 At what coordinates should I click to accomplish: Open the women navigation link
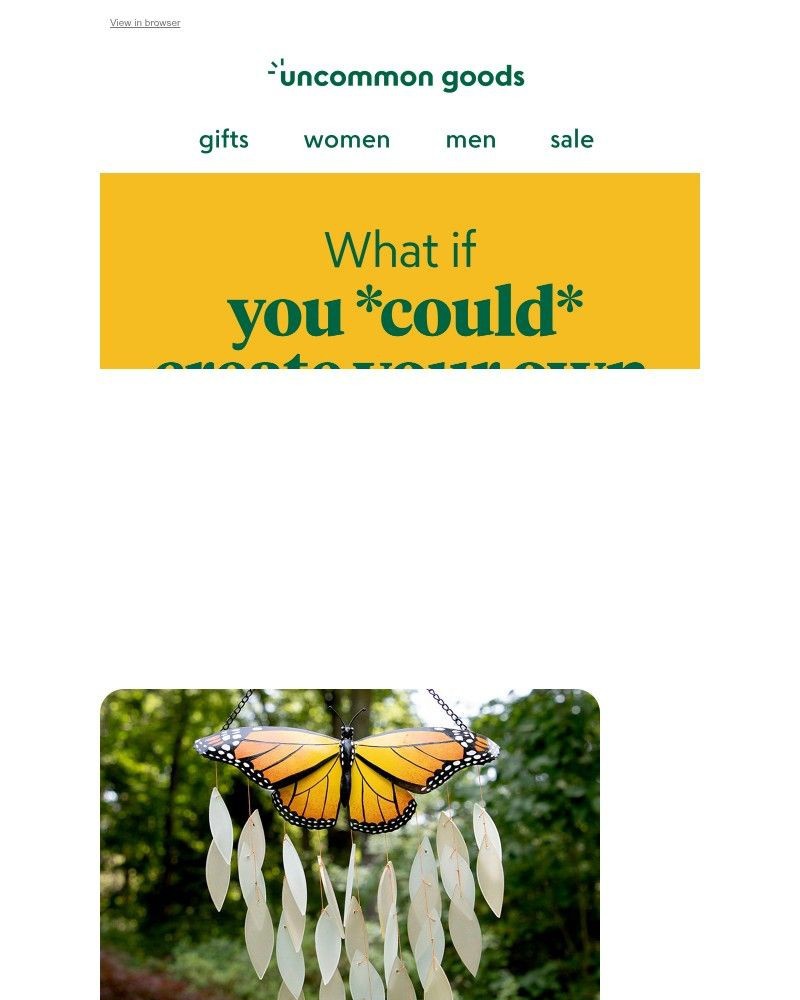[346, 140]
